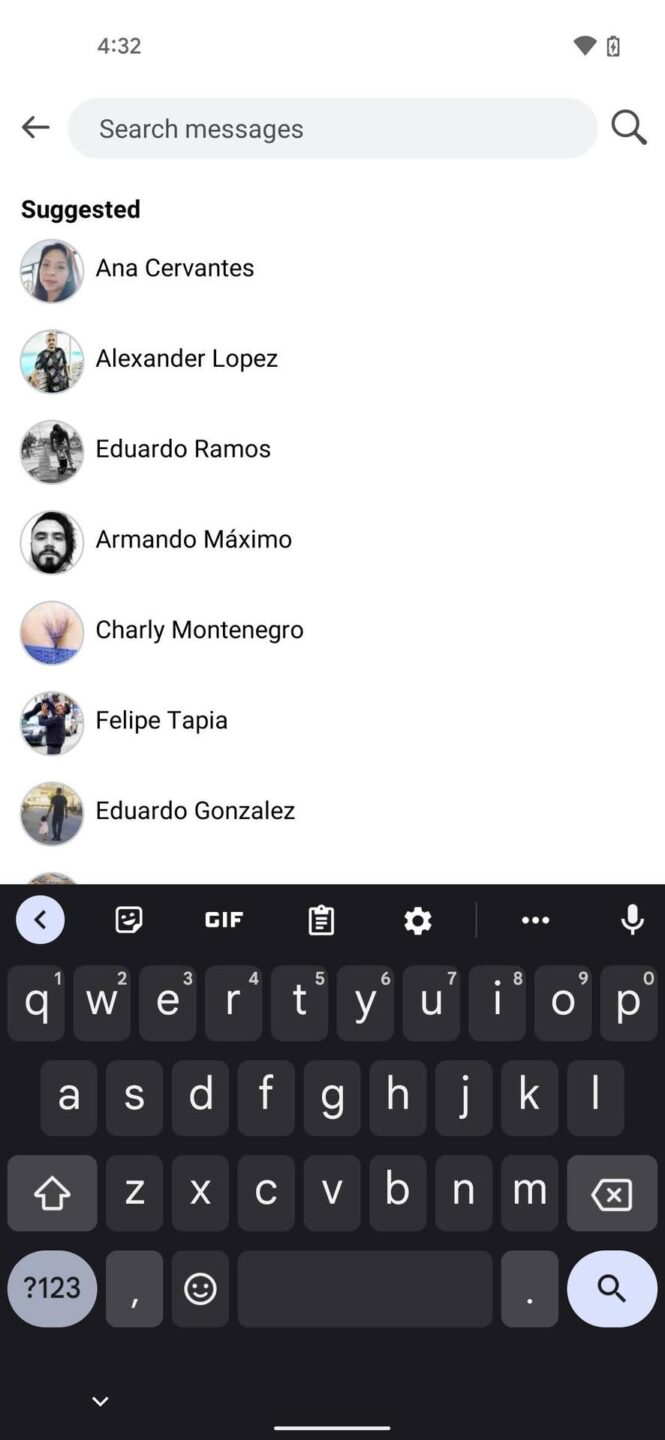Image resolution: width=665 pixels, height=1440 pixels.
Task: Open Eduardo Ramos conversation
Action: coord(183,449)
